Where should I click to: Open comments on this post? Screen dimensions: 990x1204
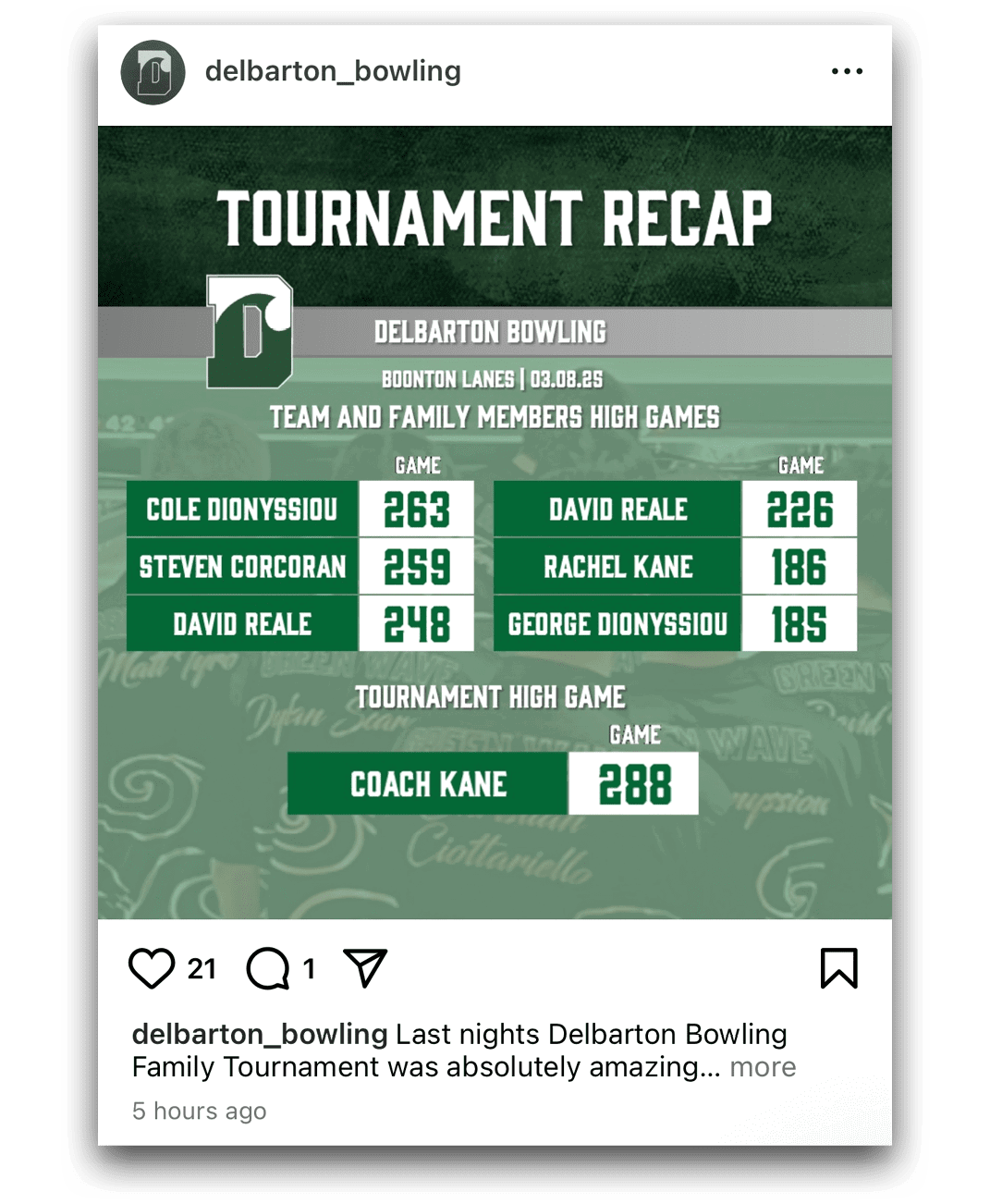click(x=268, y=968)
